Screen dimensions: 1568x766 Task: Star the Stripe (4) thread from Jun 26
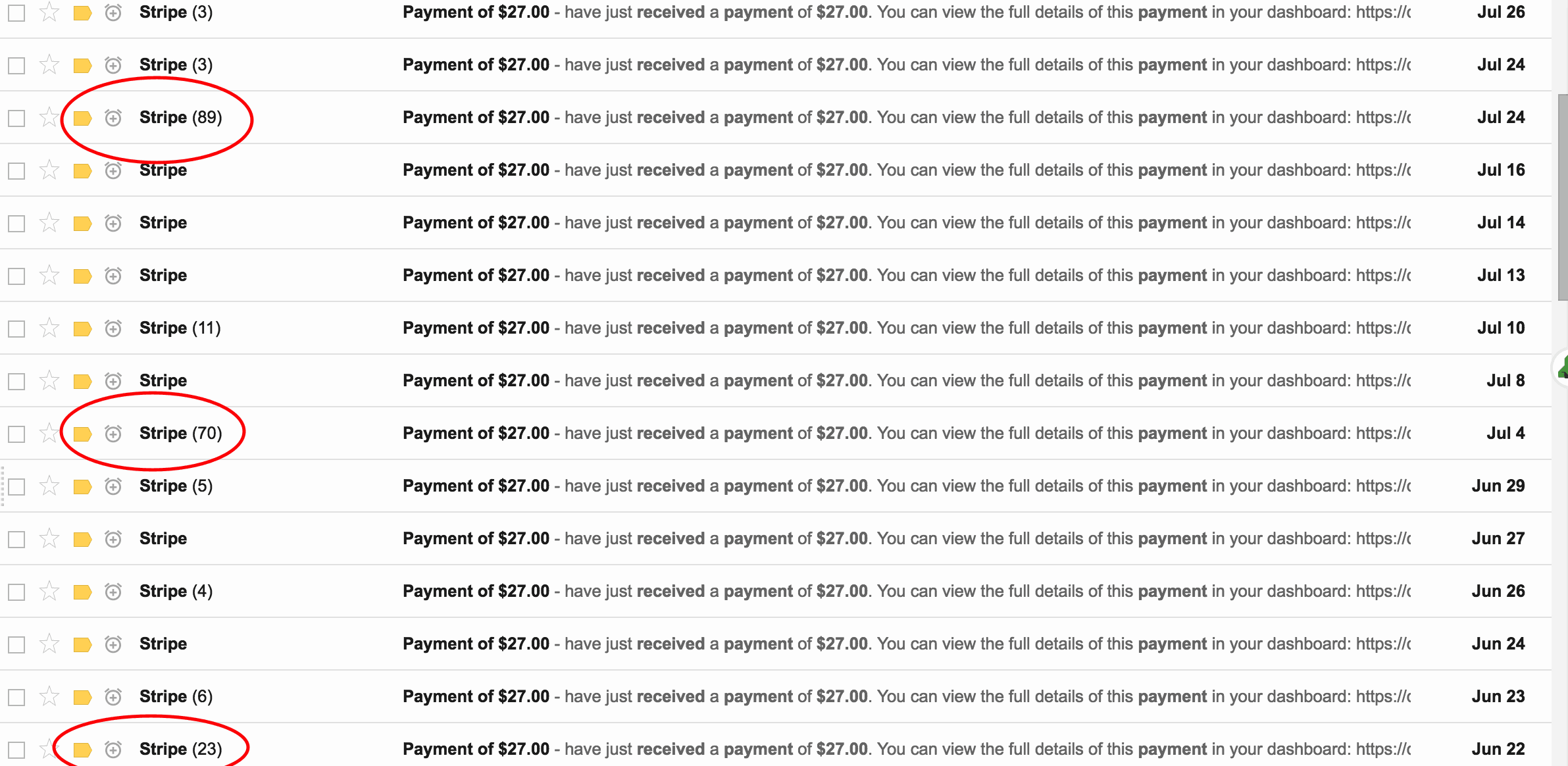(x=49, y=591)
